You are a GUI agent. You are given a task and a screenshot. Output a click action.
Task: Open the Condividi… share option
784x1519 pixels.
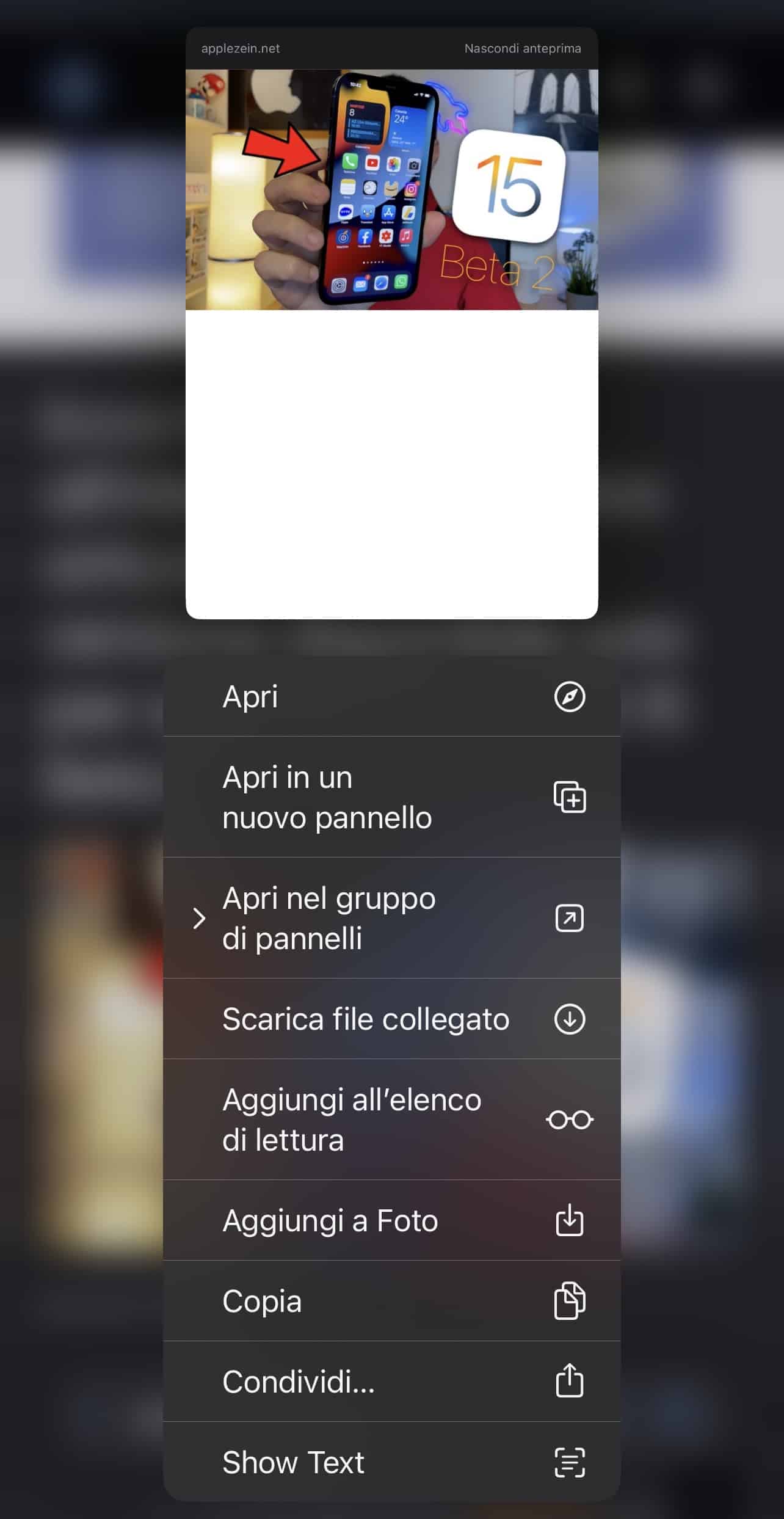(392, 1382)
